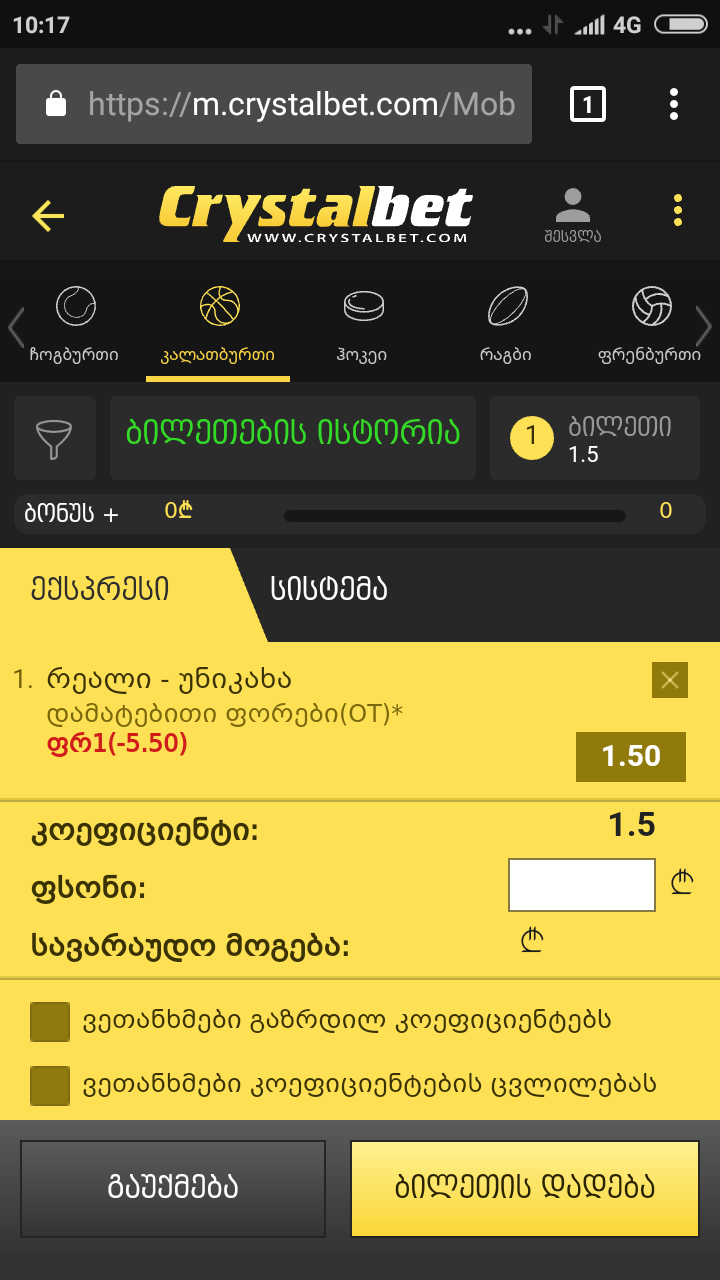Go back with the yellow arrow
Image resolution: width=720 pixels, height=1280 pixels.
pos(47,215)
